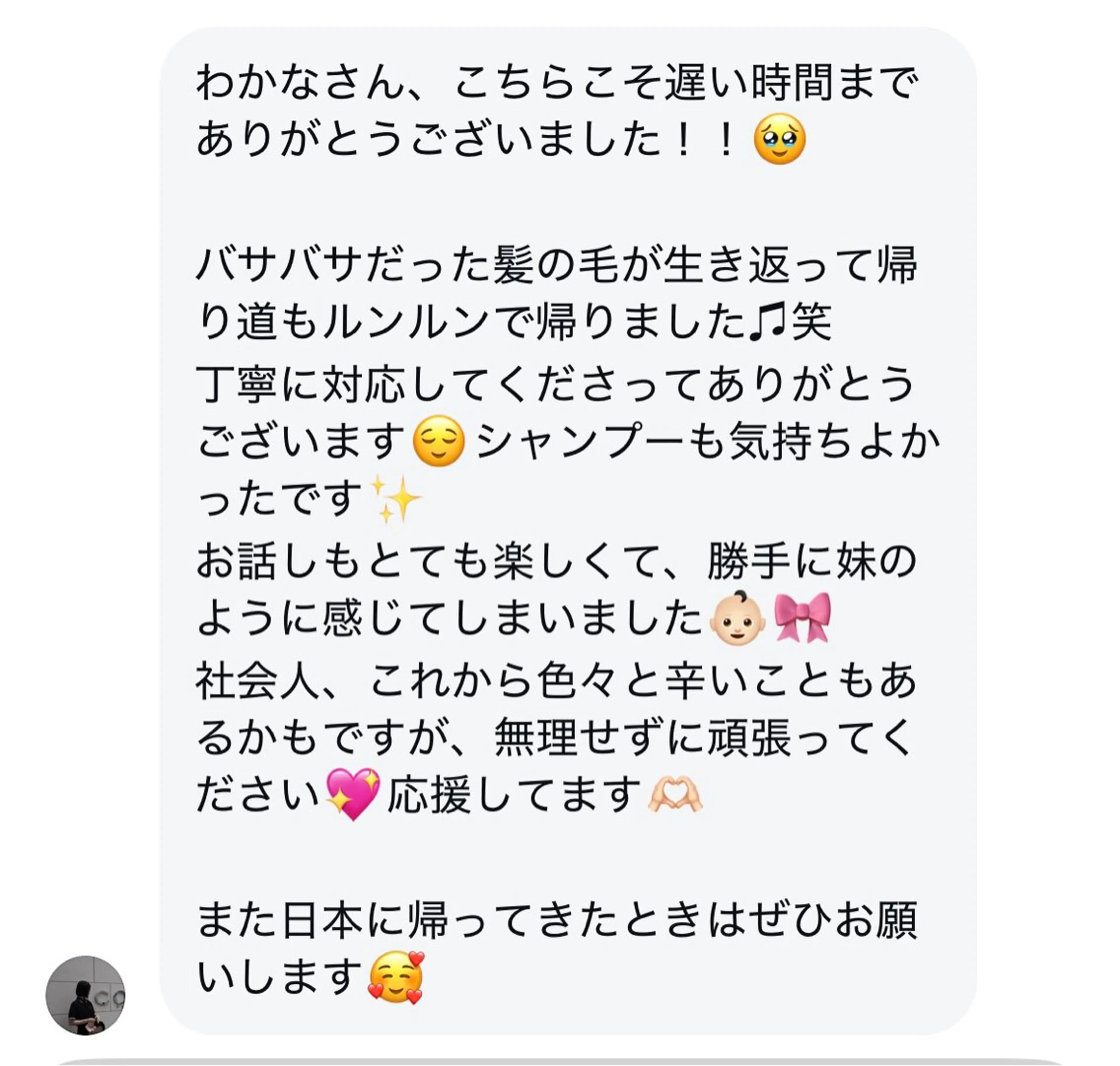Open the sender's profile picture
Image resolution: width=1120 pixels, height=1066 pixels.
85,995
